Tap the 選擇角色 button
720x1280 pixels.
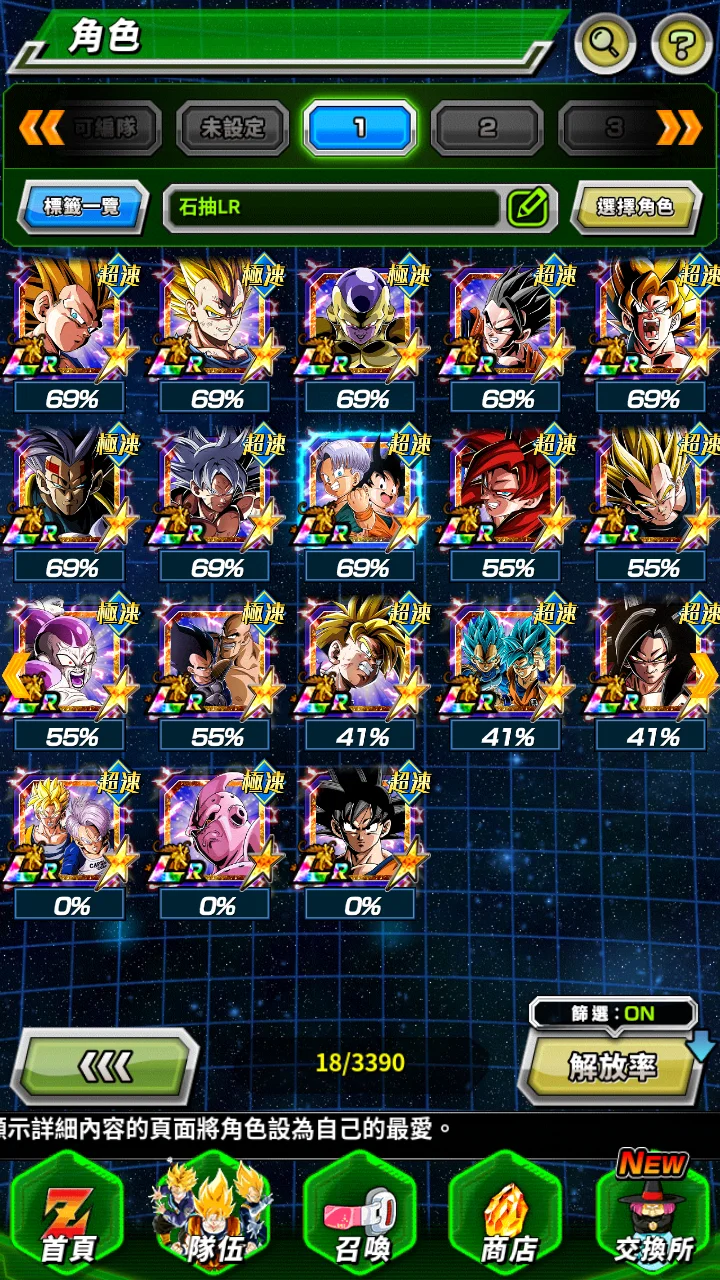coord(634,207)
